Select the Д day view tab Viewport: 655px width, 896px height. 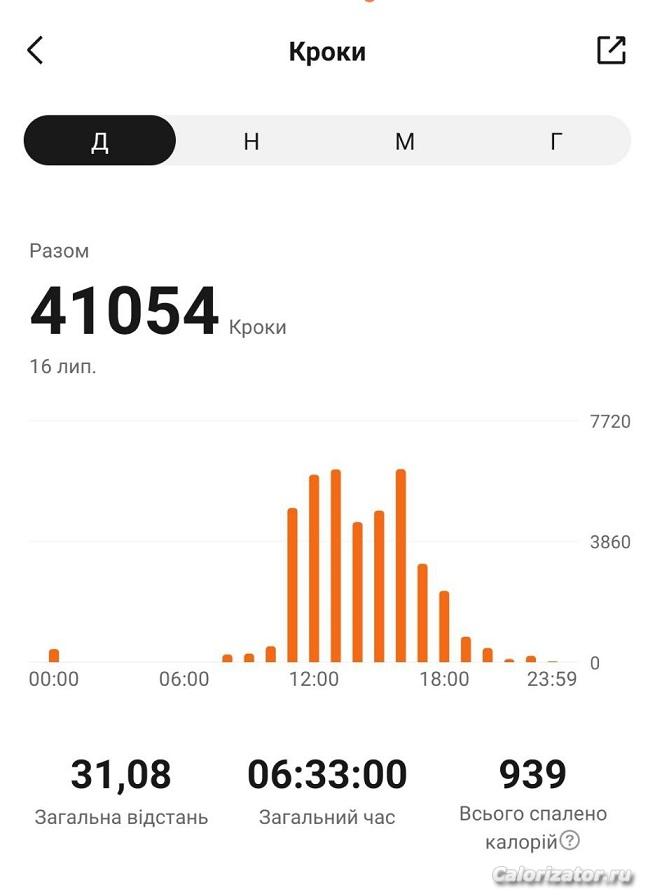[100, 141]
